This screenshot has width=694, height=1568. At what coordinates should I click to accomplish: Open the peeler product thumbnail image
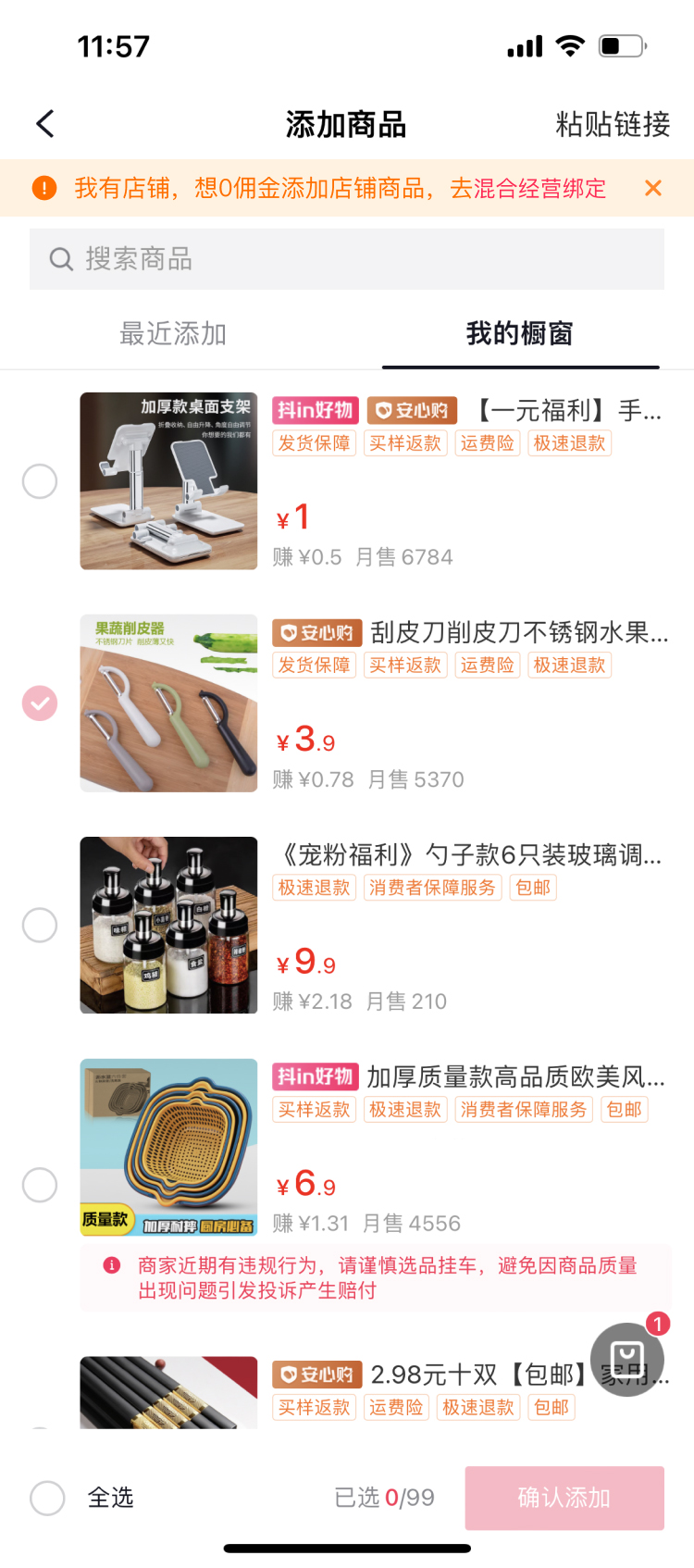(x=168, y=703)
